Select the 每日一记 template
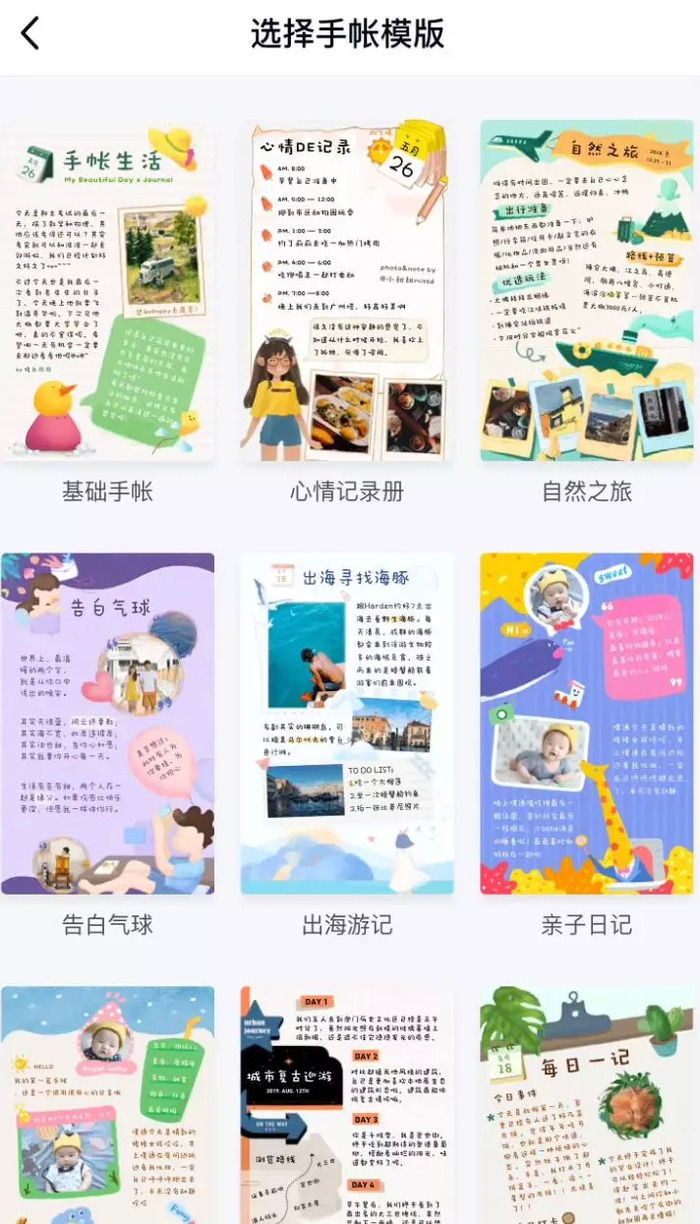700x1224 pixels. pos(586,1105)
